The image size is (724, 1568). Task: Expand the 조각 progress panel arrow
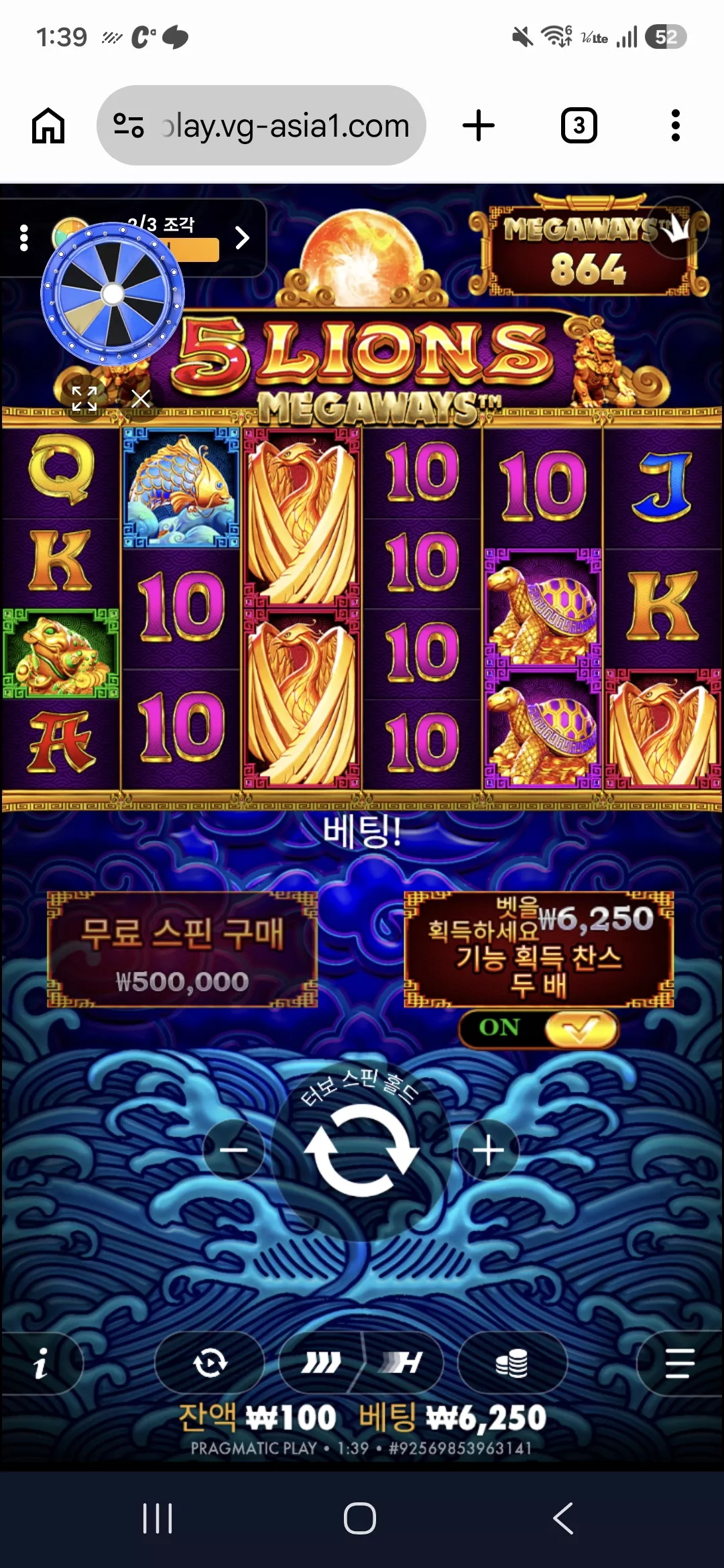tap(242, 238)
